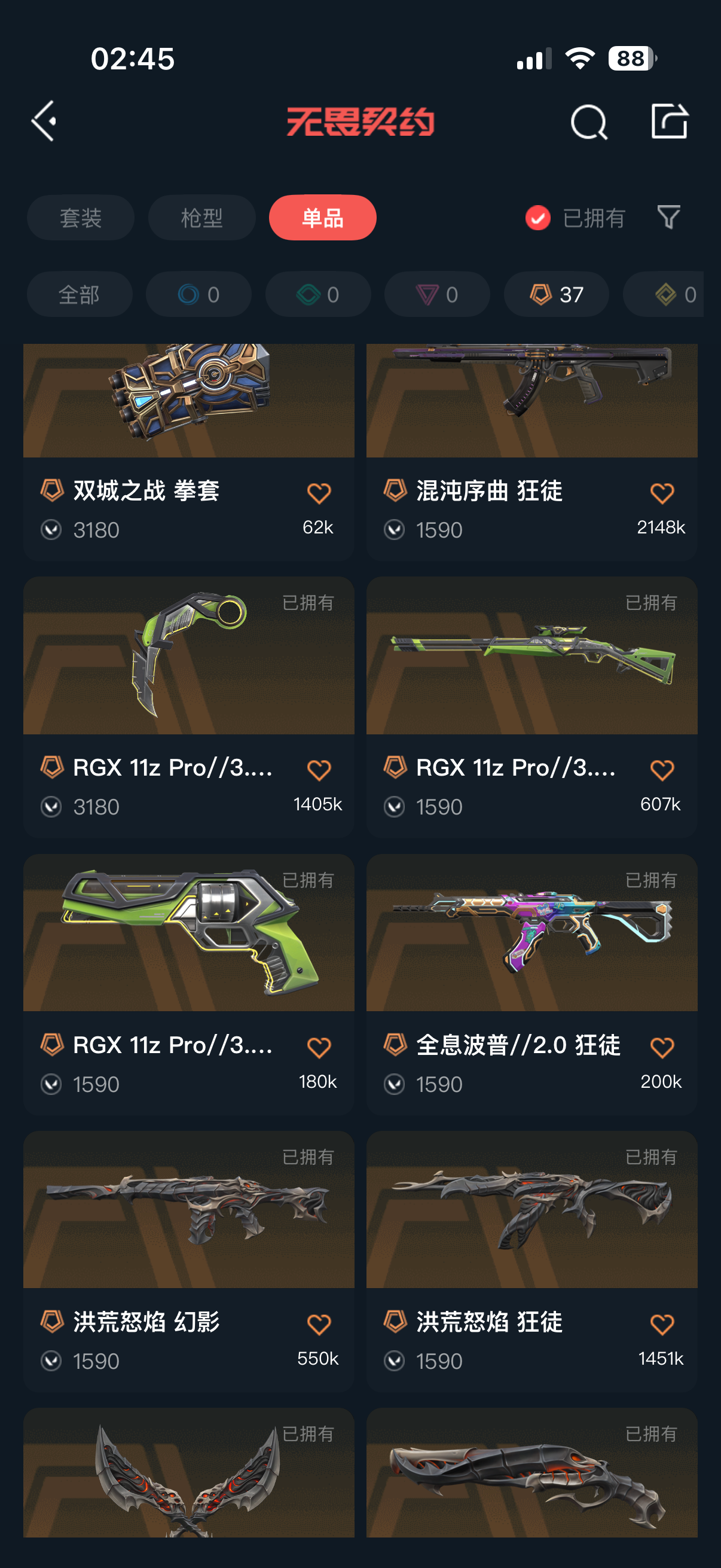Screen dimensions: 721x1568
Task: Favorite the RGX 11z Pro with 607k likes
Action: (x=661, y=770)
